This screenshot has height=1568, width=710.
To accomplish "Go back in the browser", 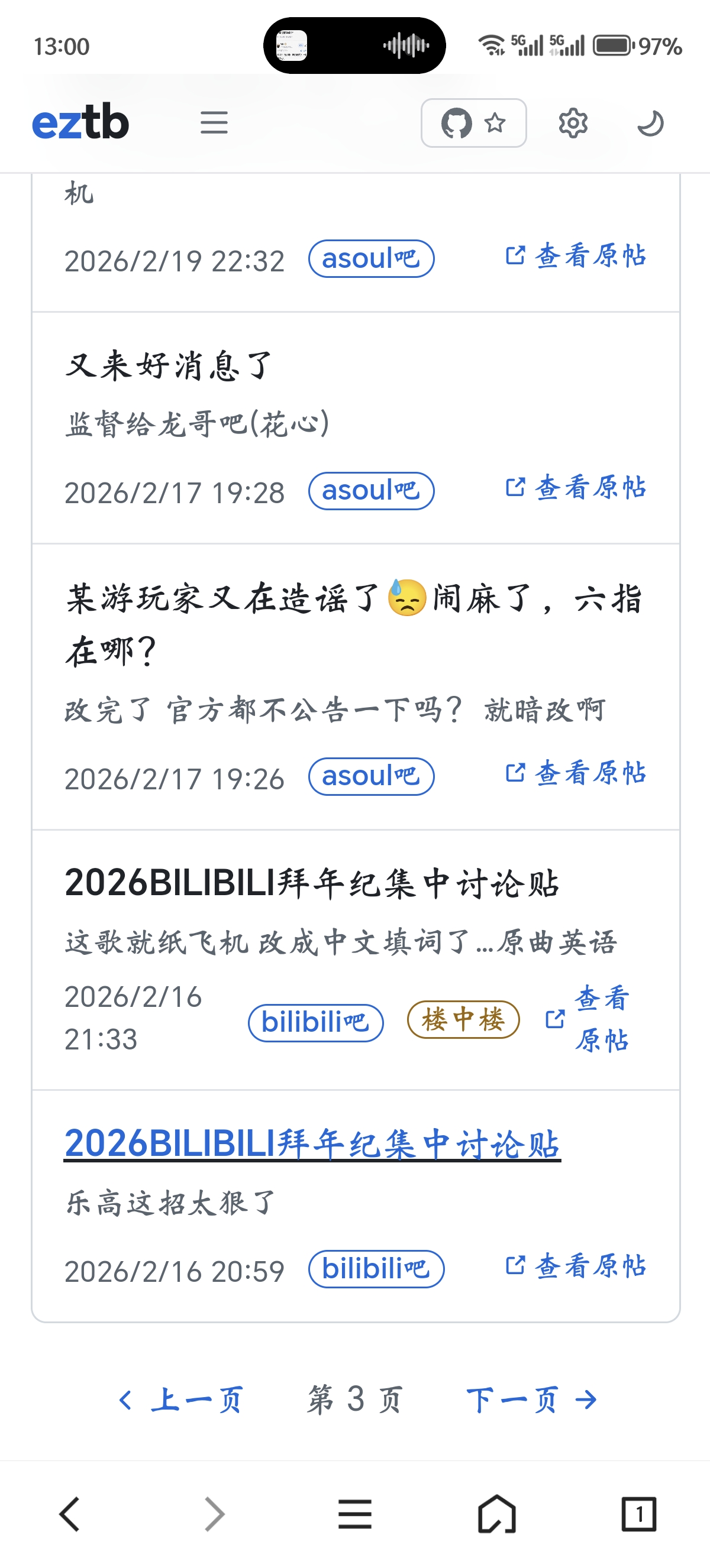I will (x=70, y=1514).
